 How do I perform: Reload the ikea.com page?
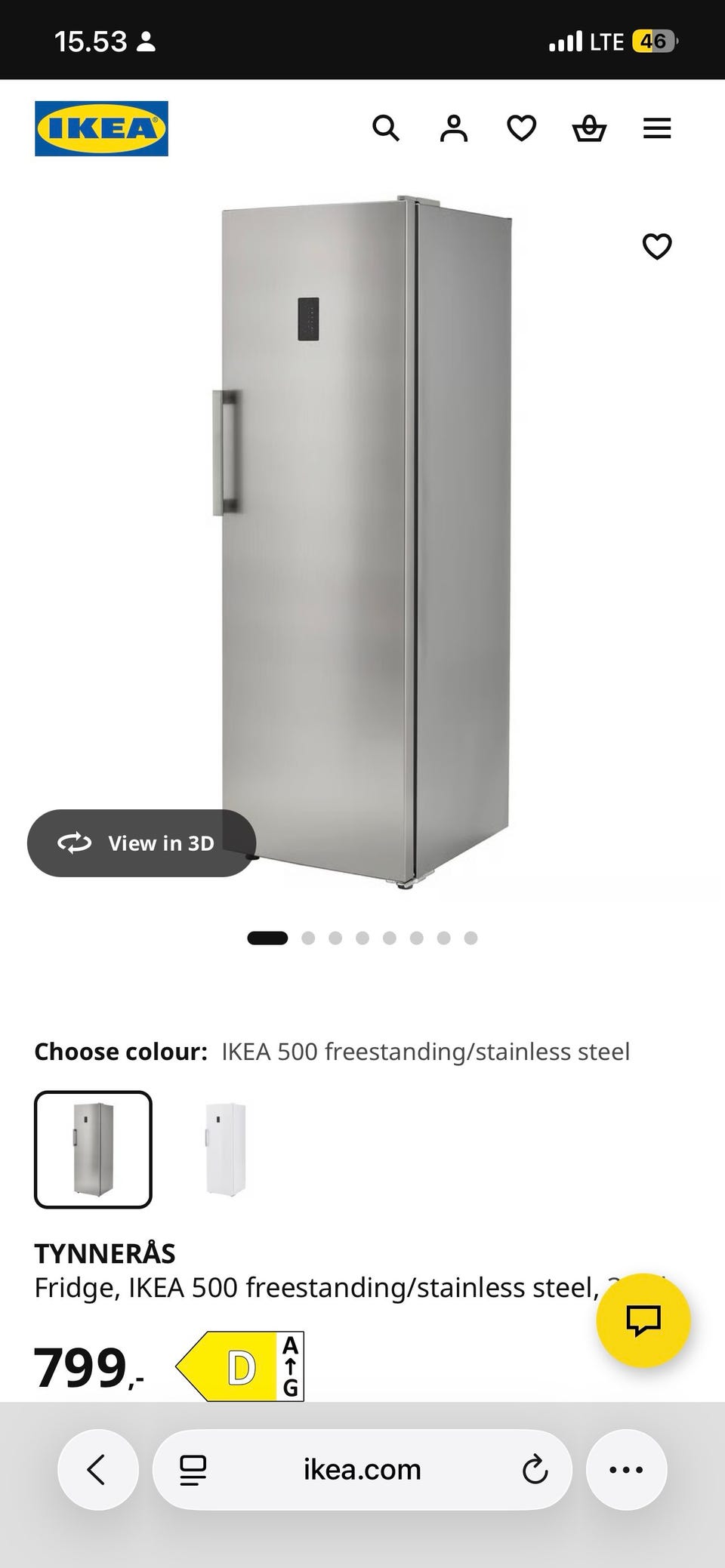coord(535,1469)
